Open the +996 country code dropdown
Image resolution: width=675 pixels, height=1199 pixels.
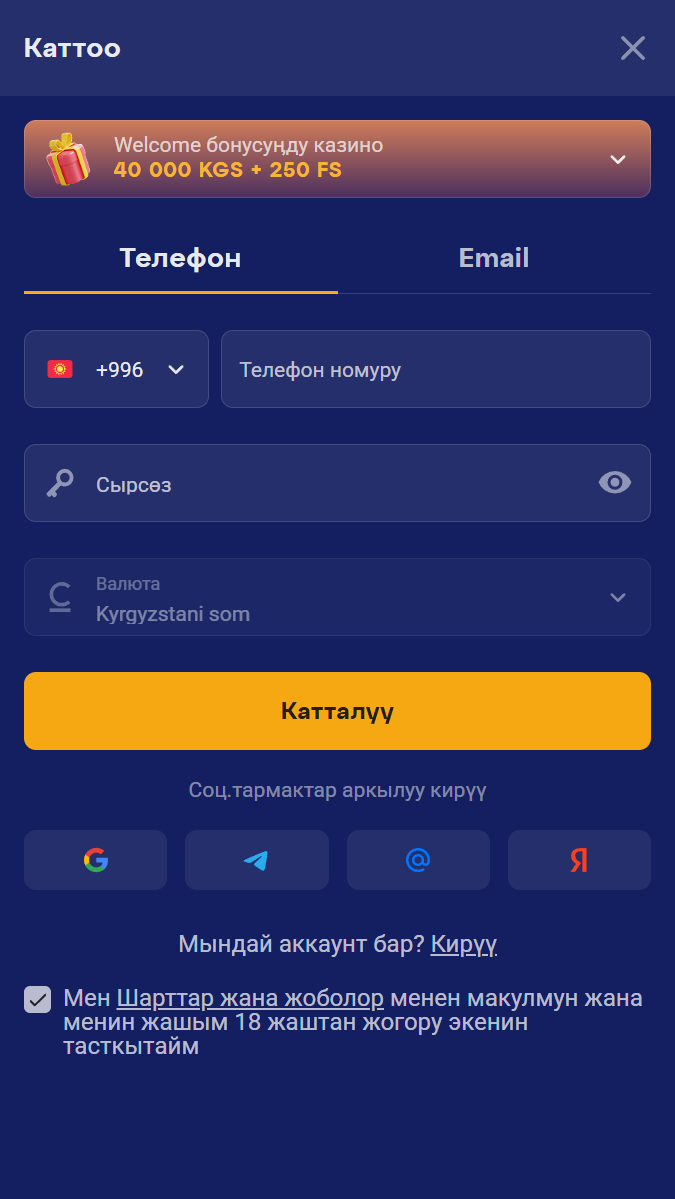116,369
